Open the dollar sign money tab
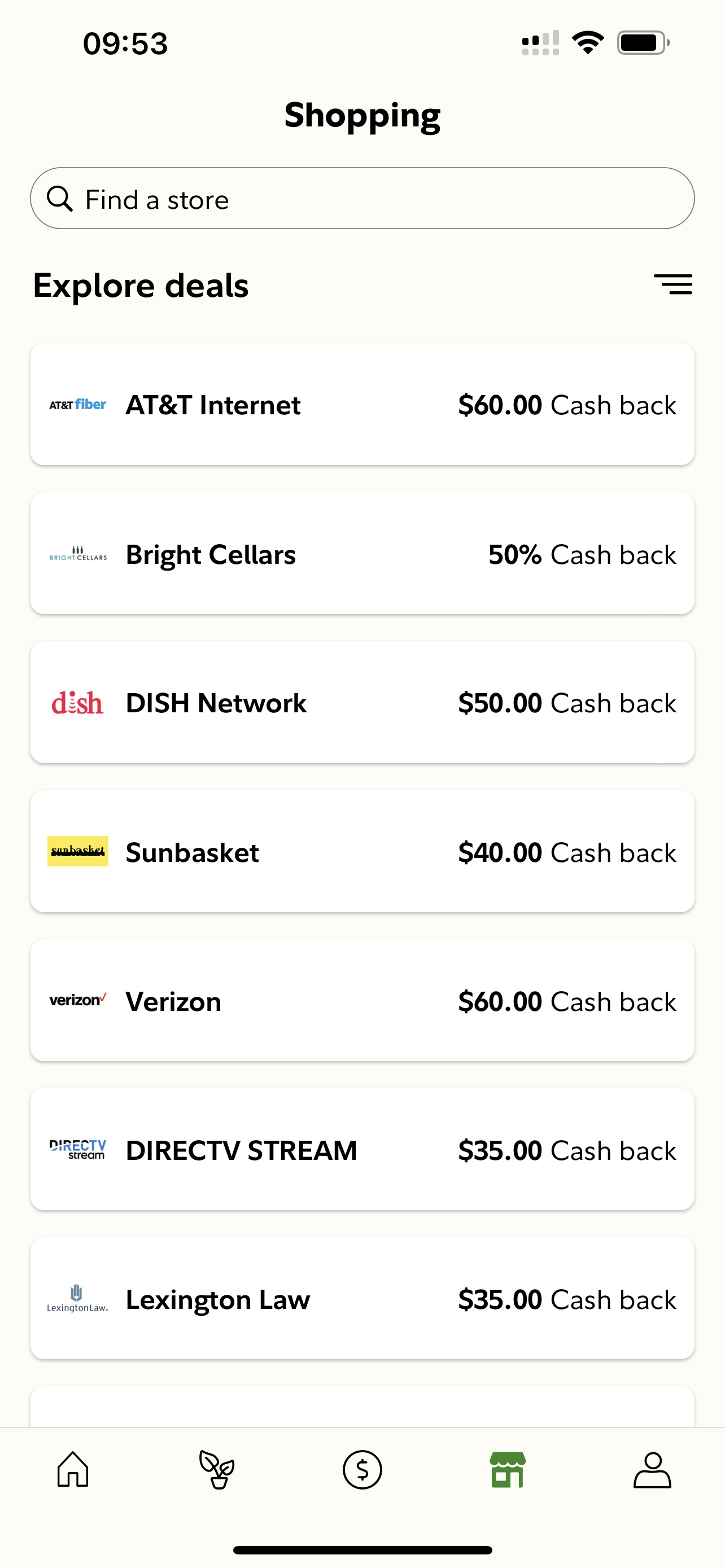The height and width of the screenshot is (1568, 725). point(362,1469)
